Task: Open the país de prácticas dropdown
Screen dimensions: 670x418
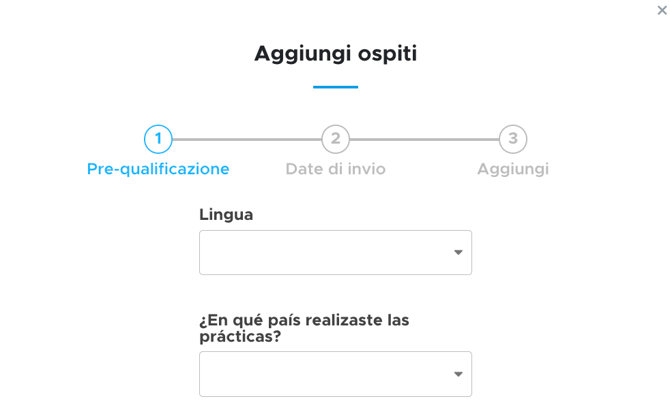Action: point(335,373)
